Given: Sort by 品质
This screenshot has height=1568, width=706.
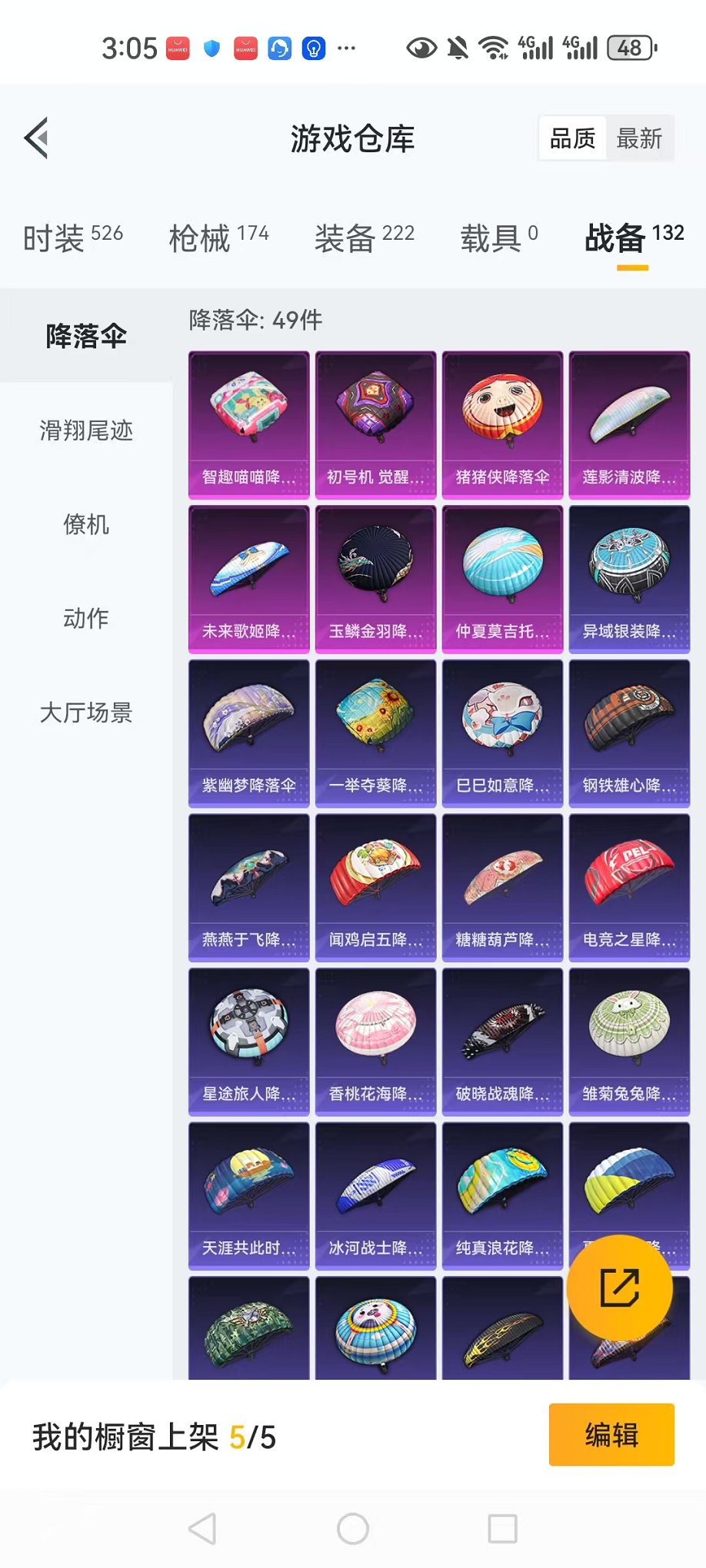Looking at the screenshot, I should tap(573, 138).
